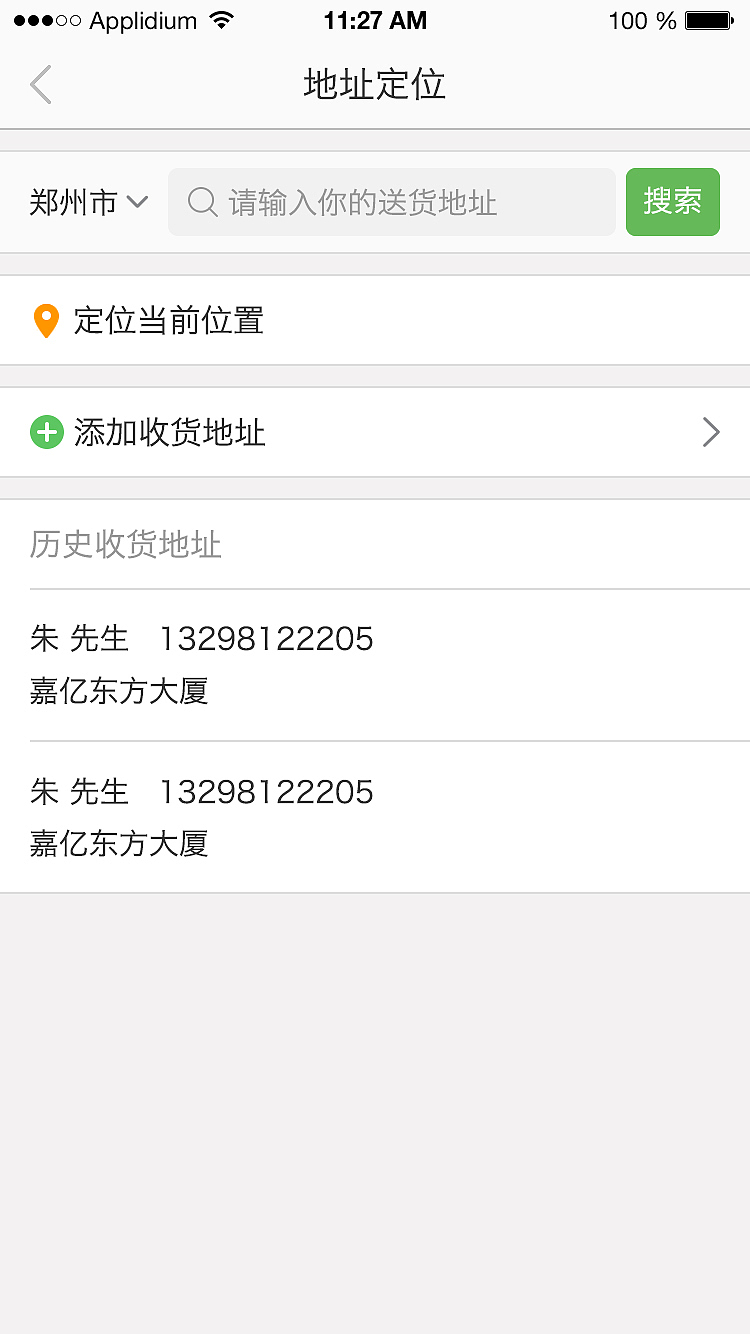Screen dimensions: 750x1334
Task: Click the magnifier icon in the search bar
Action: 201,202
